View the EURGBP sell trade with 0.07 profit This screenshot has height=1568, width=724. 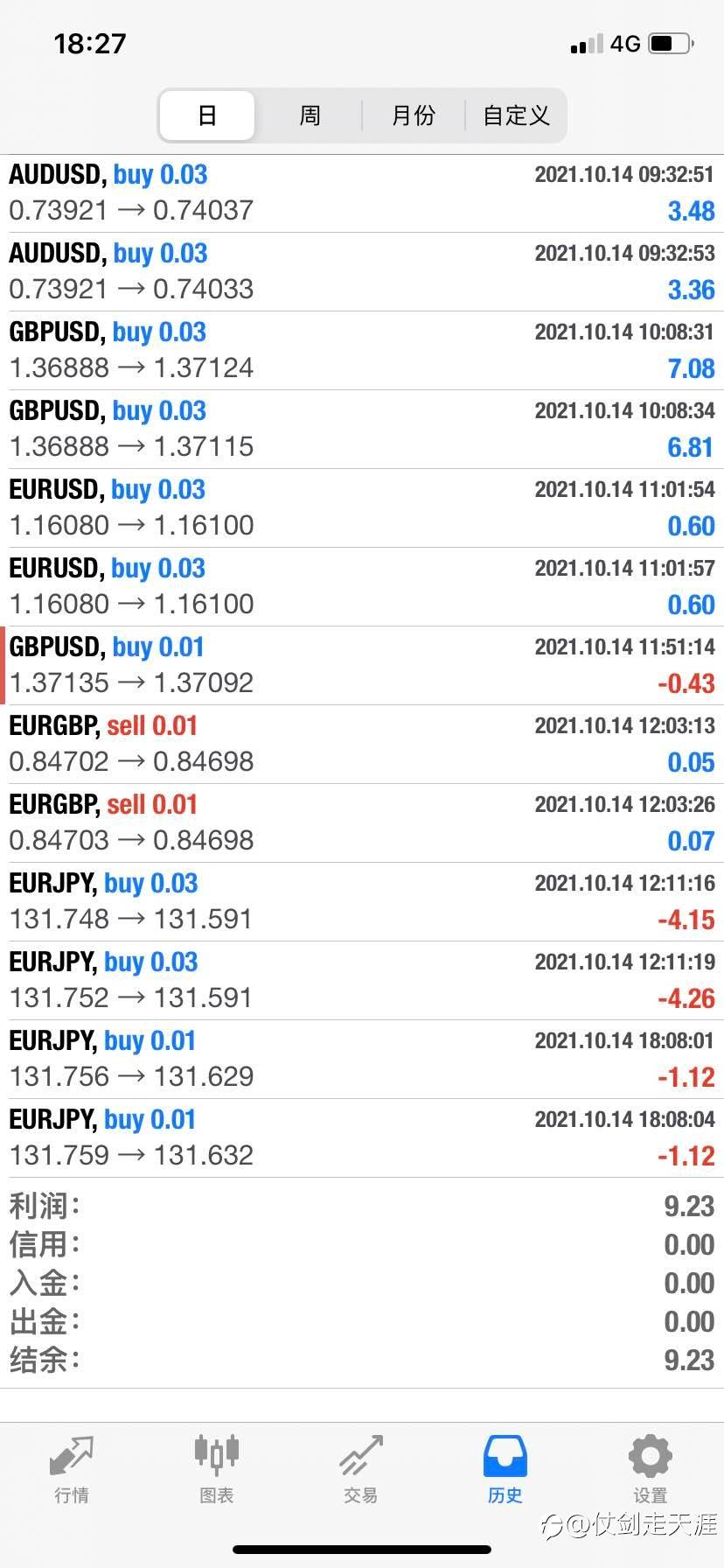coord(362,822)
